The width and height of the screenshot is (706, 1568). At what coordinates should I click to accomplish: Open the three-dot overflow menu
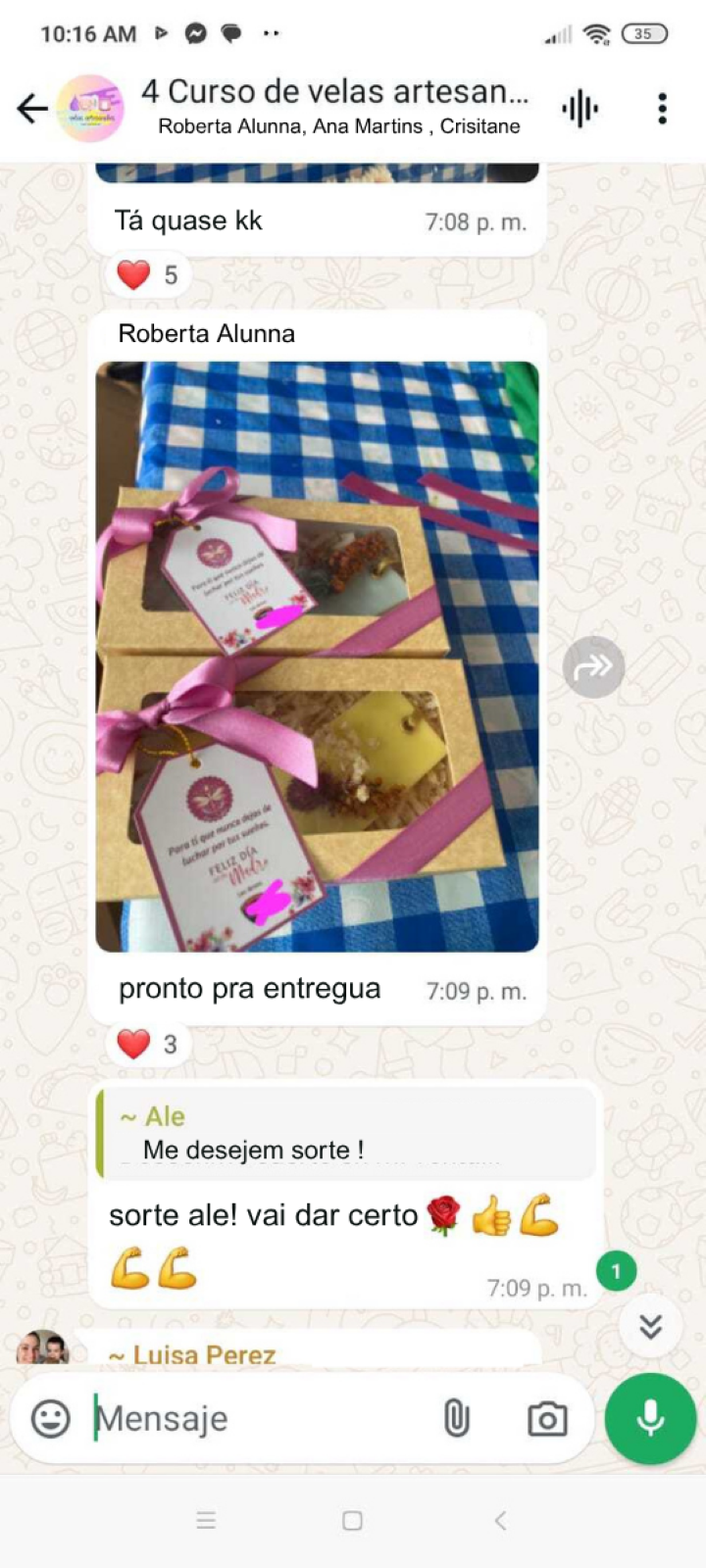click(663, 109)
